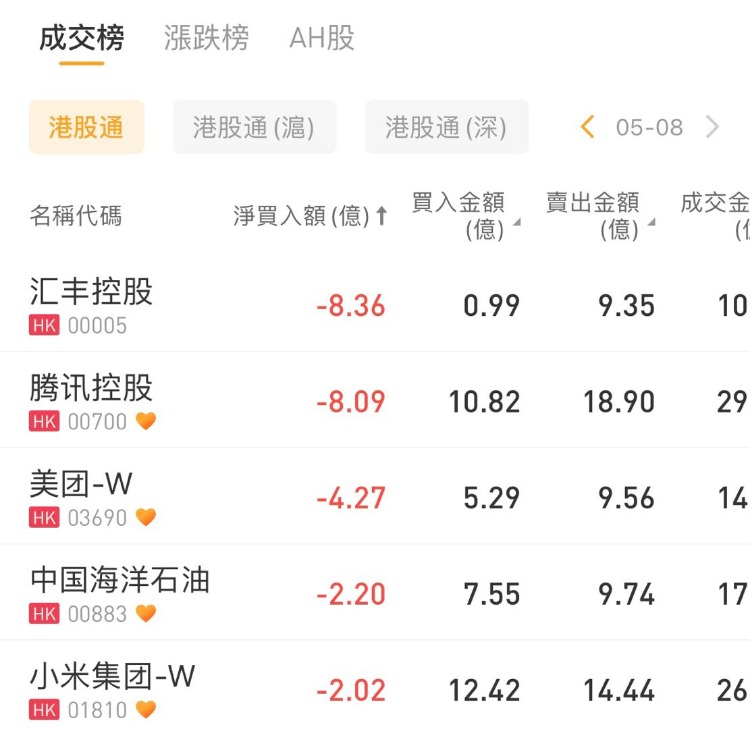Screen dimensions: 750x729
Task: Open 小米集团-W stock details
Action: click(112, 689)
